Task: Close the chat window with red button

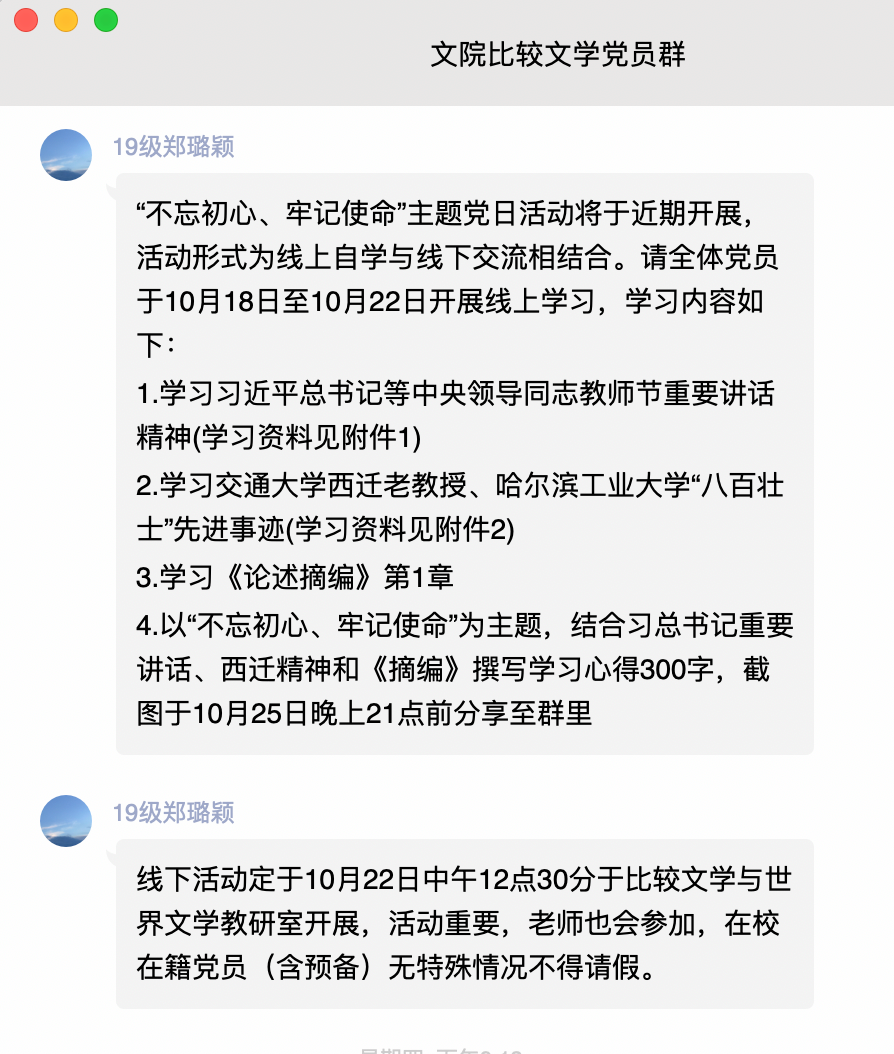Action: pos(26,19)
